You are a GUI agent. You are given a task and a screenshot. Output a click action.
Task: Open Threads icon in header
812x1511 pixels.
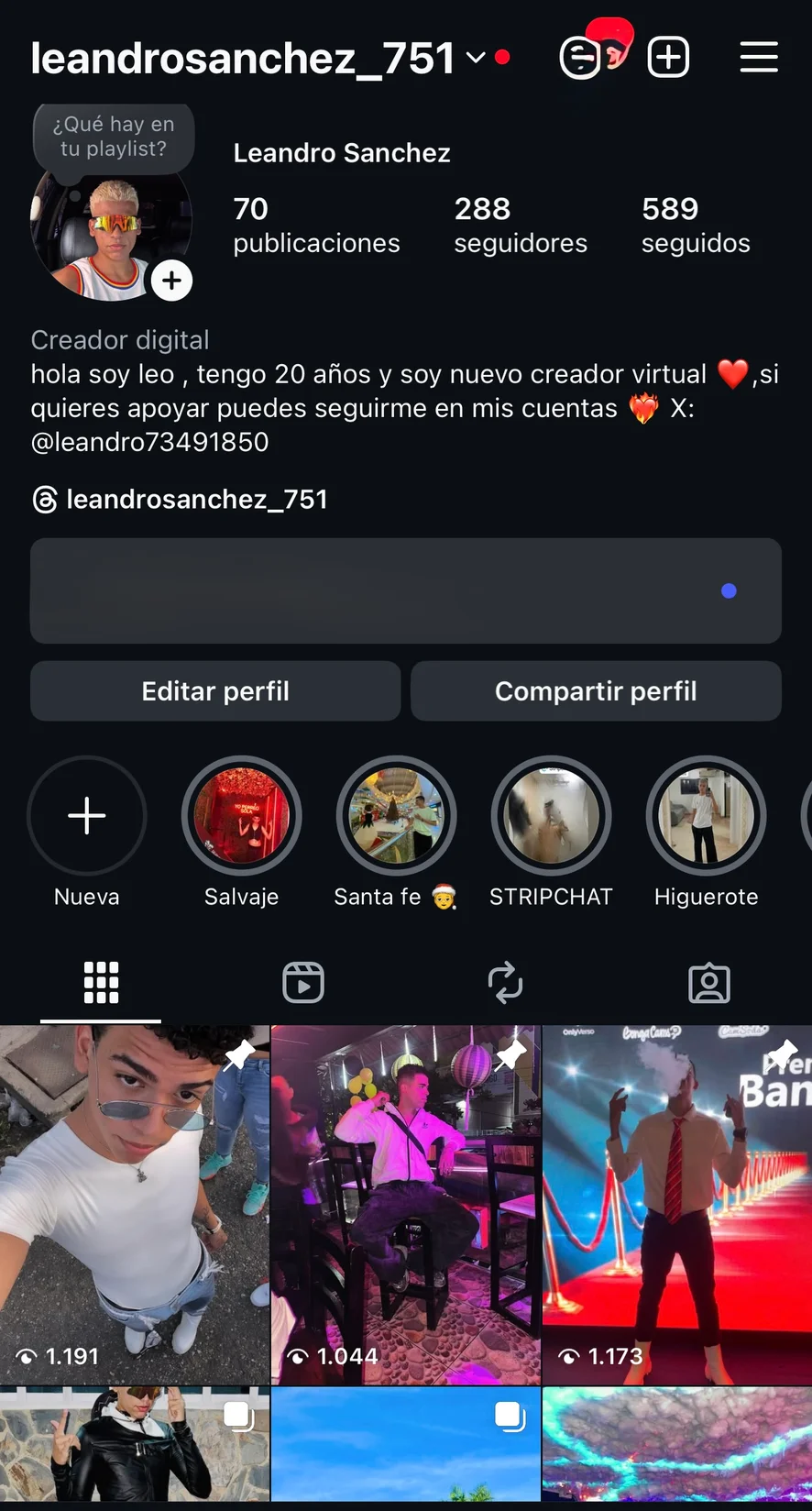581,58
